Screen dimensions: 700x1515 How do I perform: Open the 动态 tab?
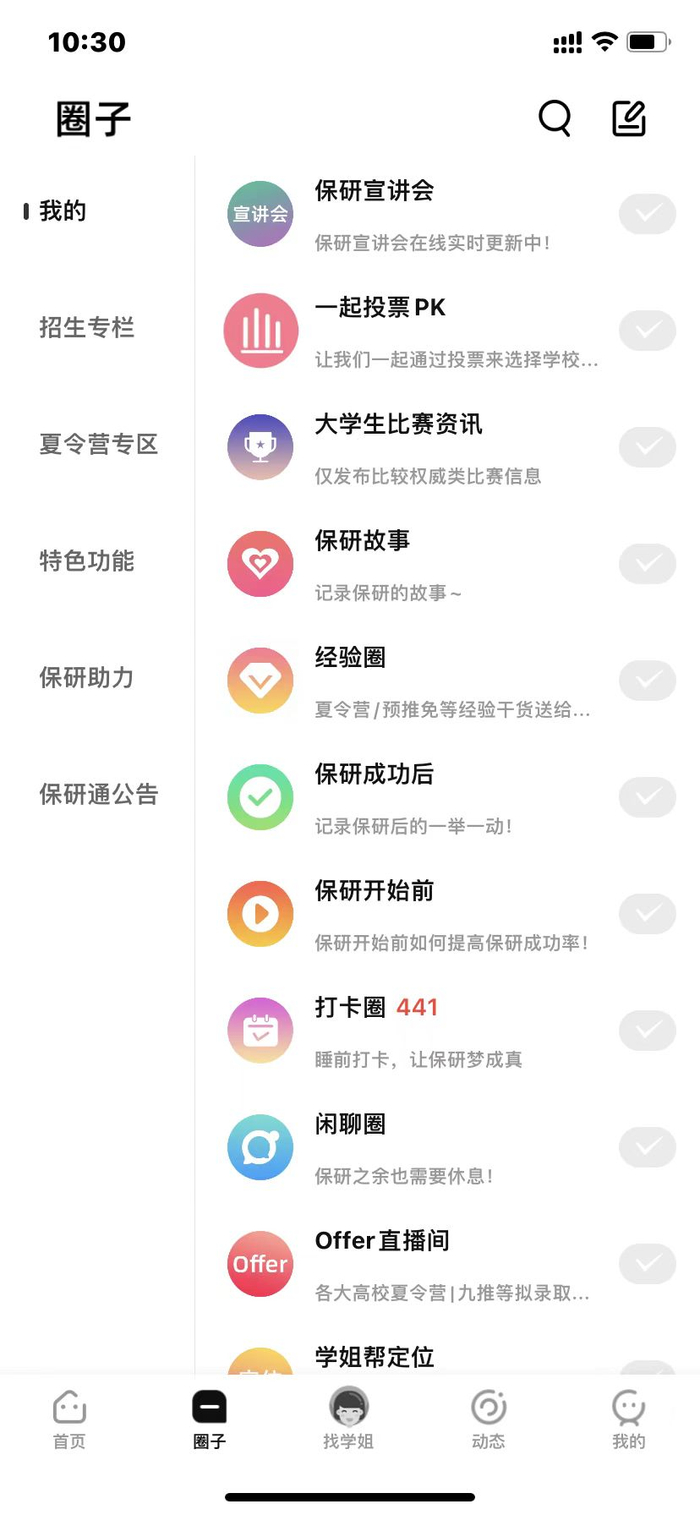coord(488,1419)
